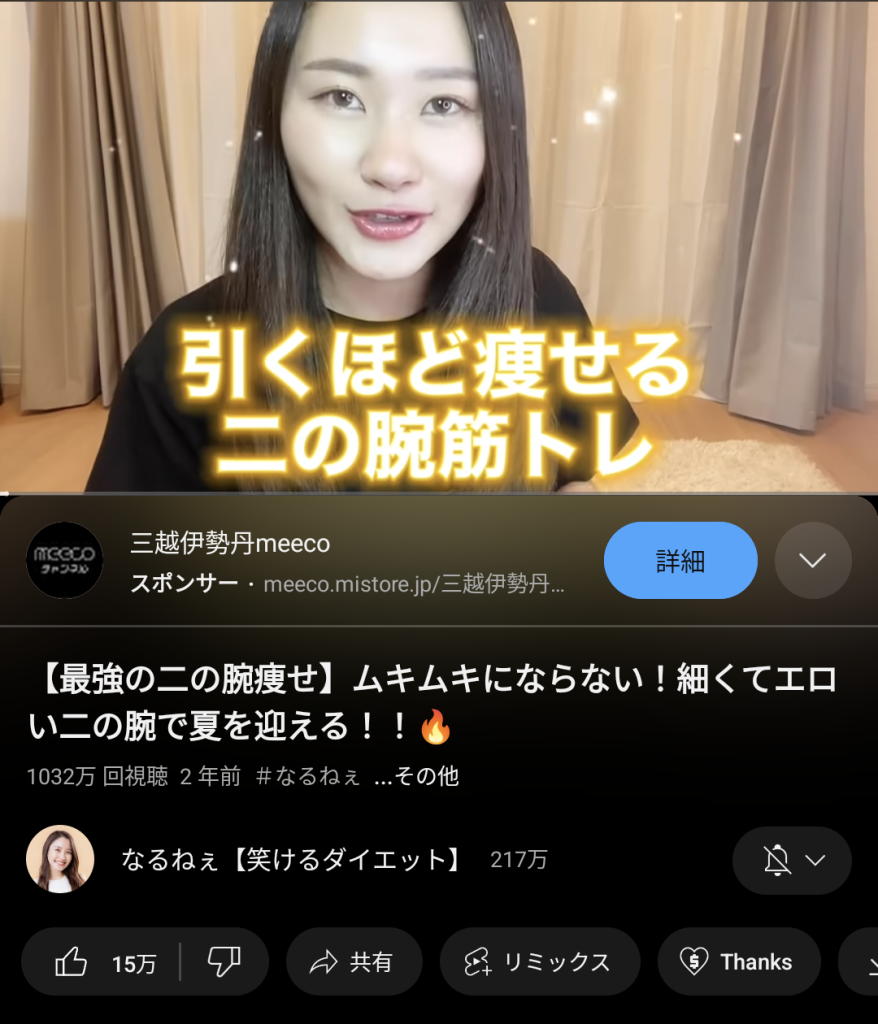Send a Thanks to the creator
The width and height of the screenshot is (878, 1024).
pos(738,962)
